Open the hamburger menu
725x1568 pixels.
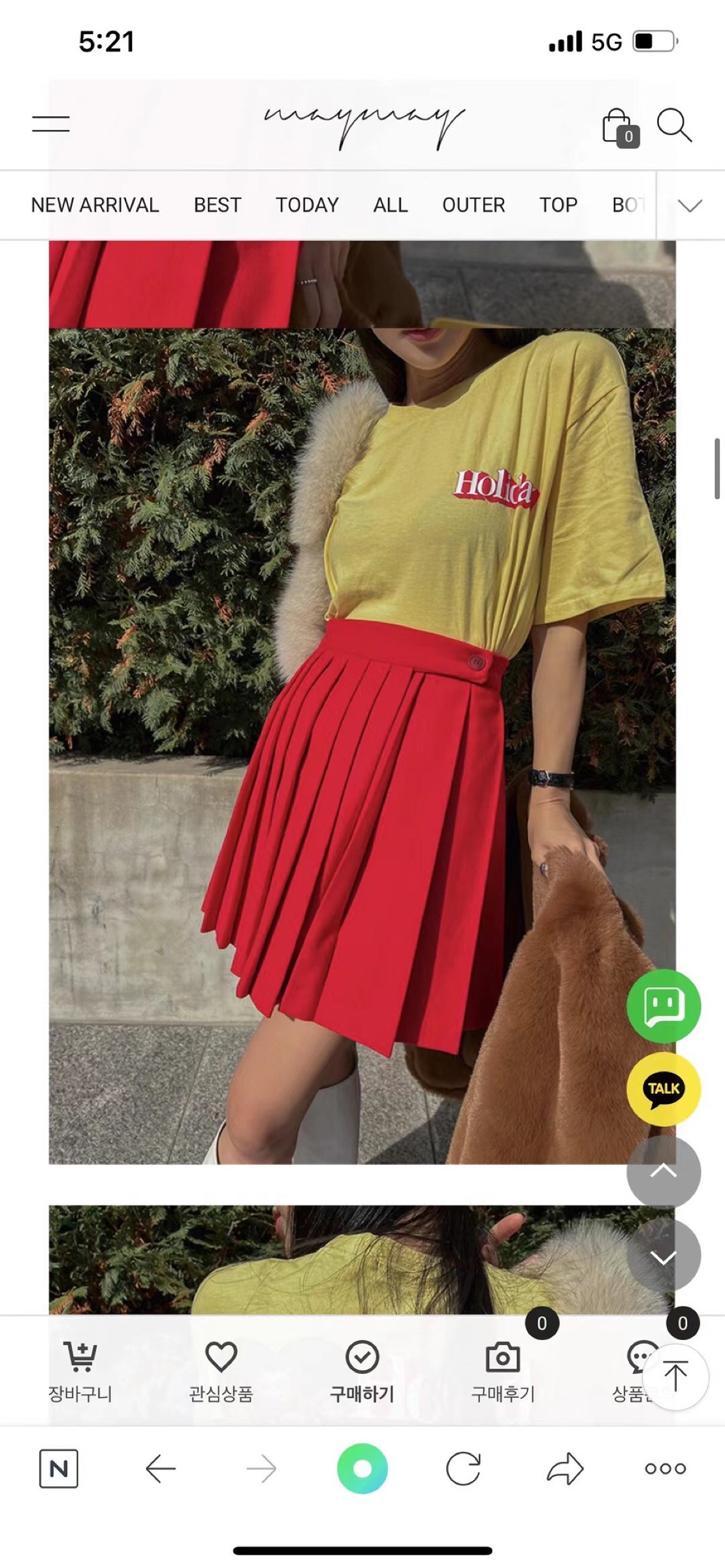pos(51,123)
